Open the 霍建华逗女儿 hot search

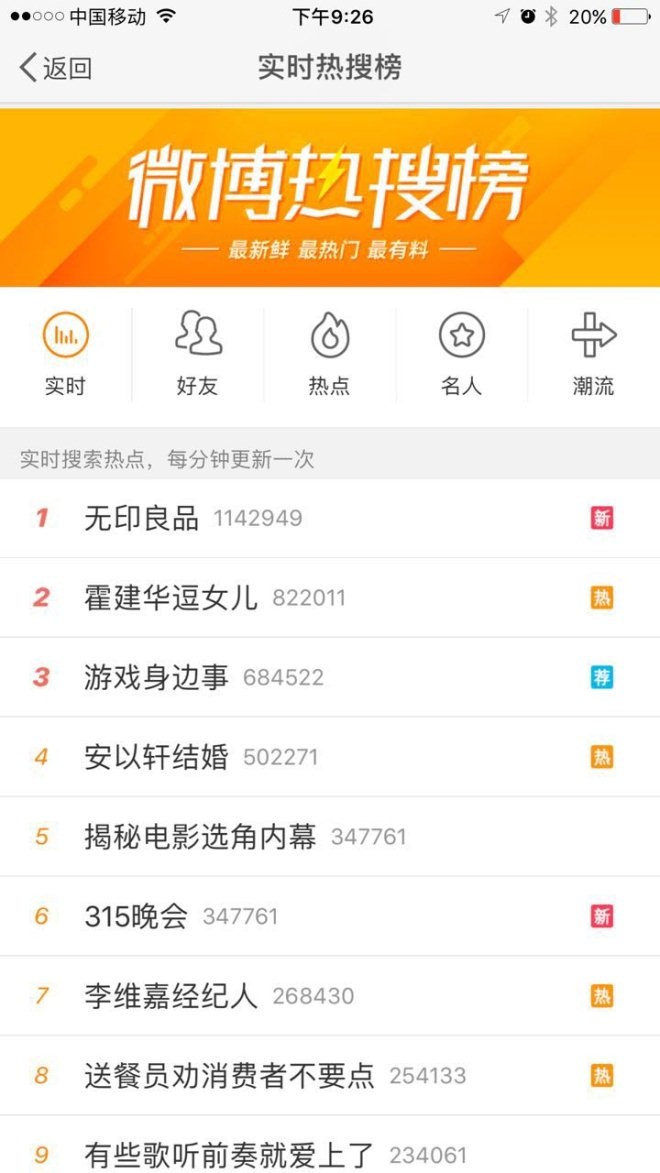(171, 598)
